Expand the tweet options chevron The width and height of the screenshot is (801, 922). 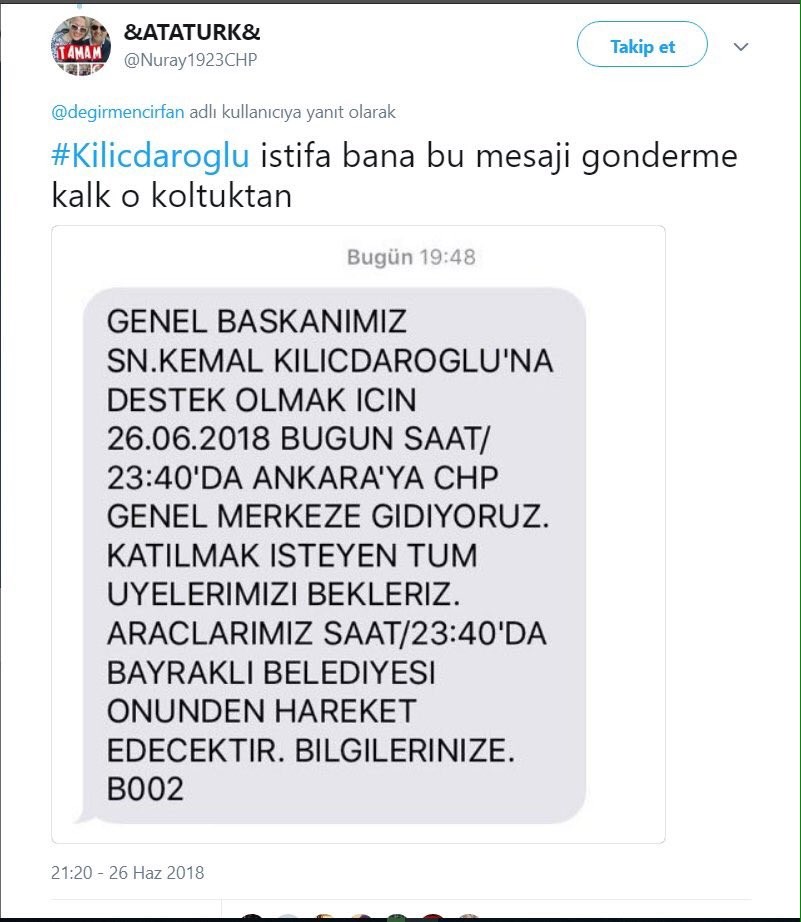pos(741,47)
